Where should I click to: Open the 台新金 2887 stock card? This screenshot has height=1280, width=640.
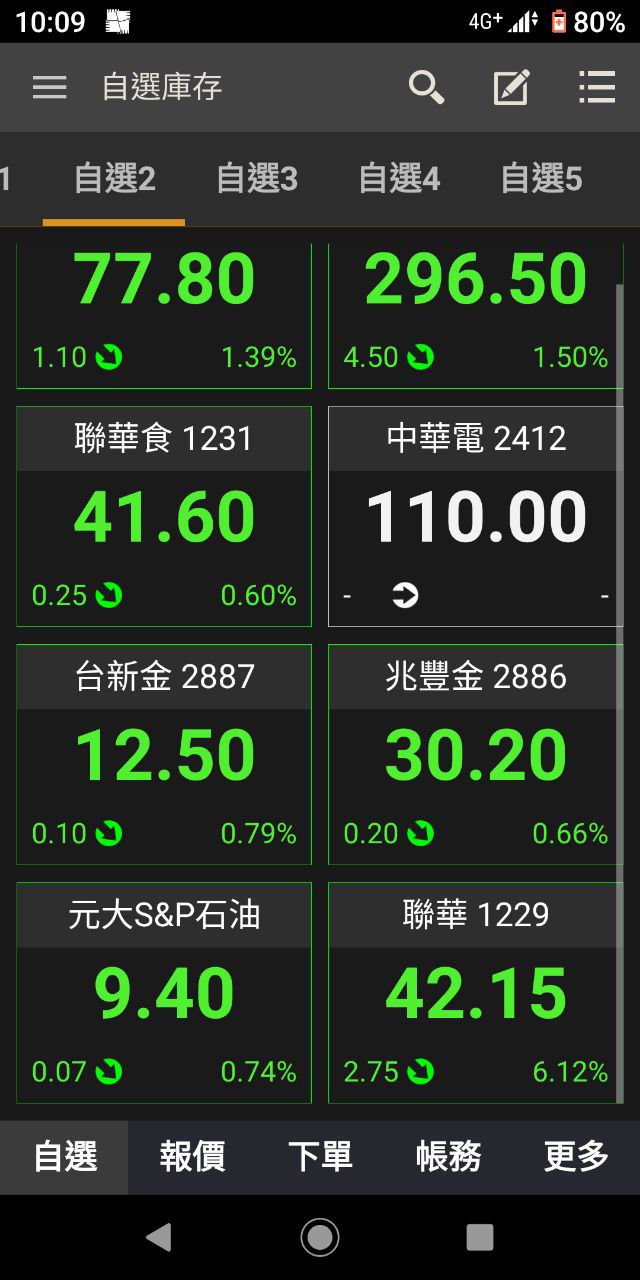(164, 754)
